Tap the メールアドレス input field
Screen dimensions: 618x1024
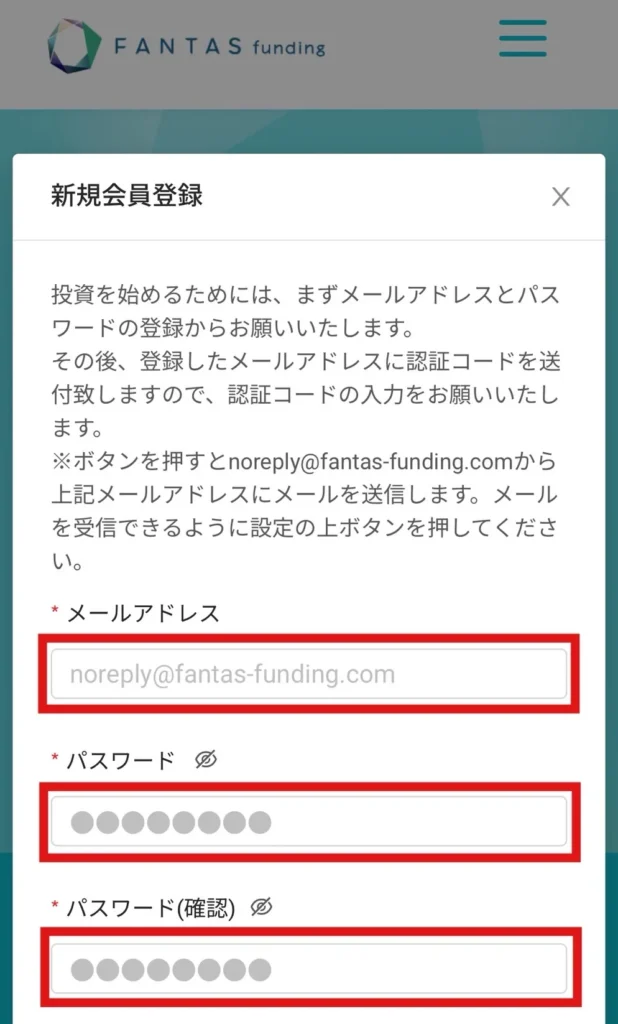point(309,674)
